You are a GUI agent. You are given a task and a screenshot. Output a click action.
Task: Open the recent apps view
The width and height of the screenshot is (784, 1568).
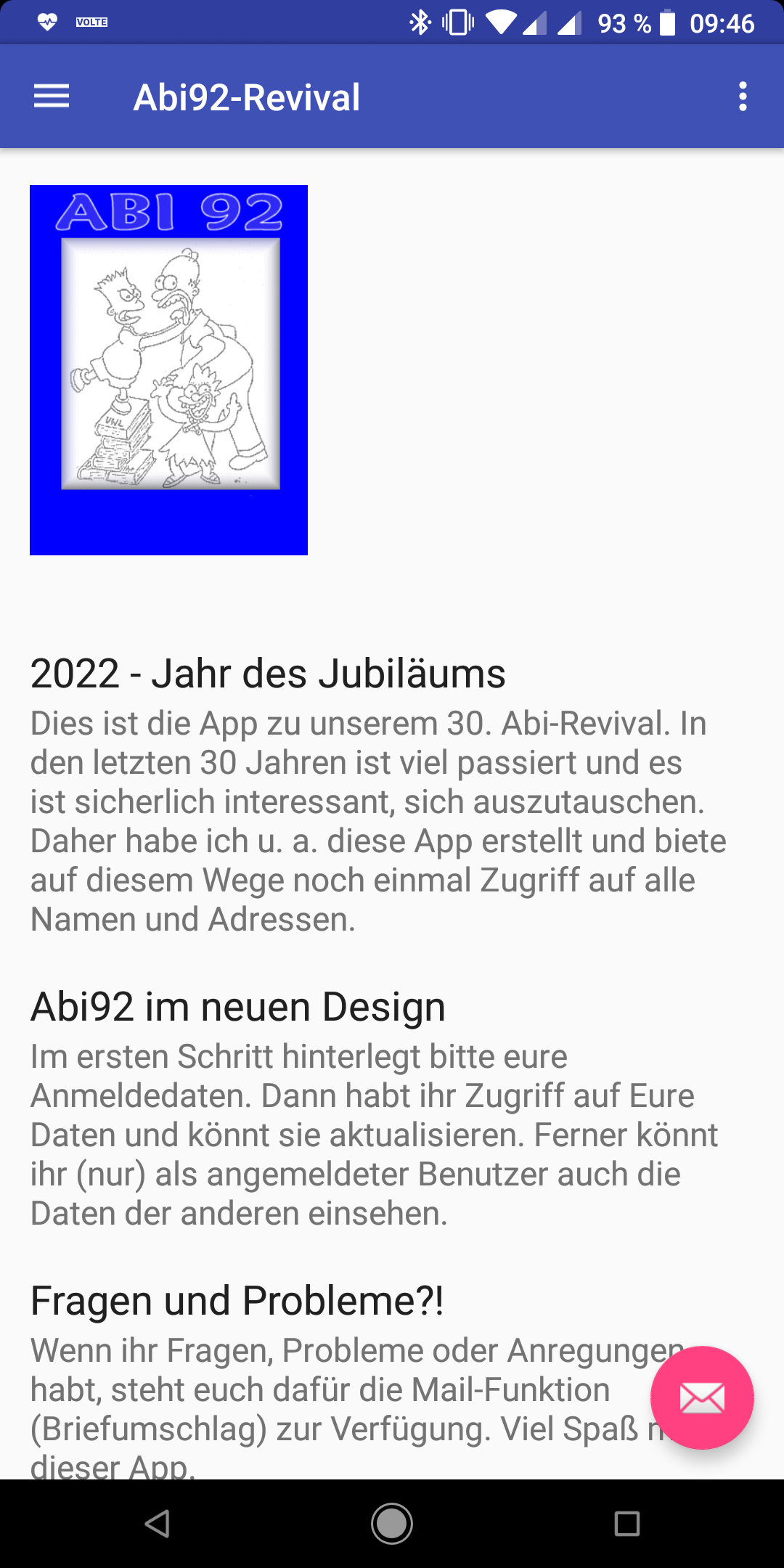tap(626, 1523)
